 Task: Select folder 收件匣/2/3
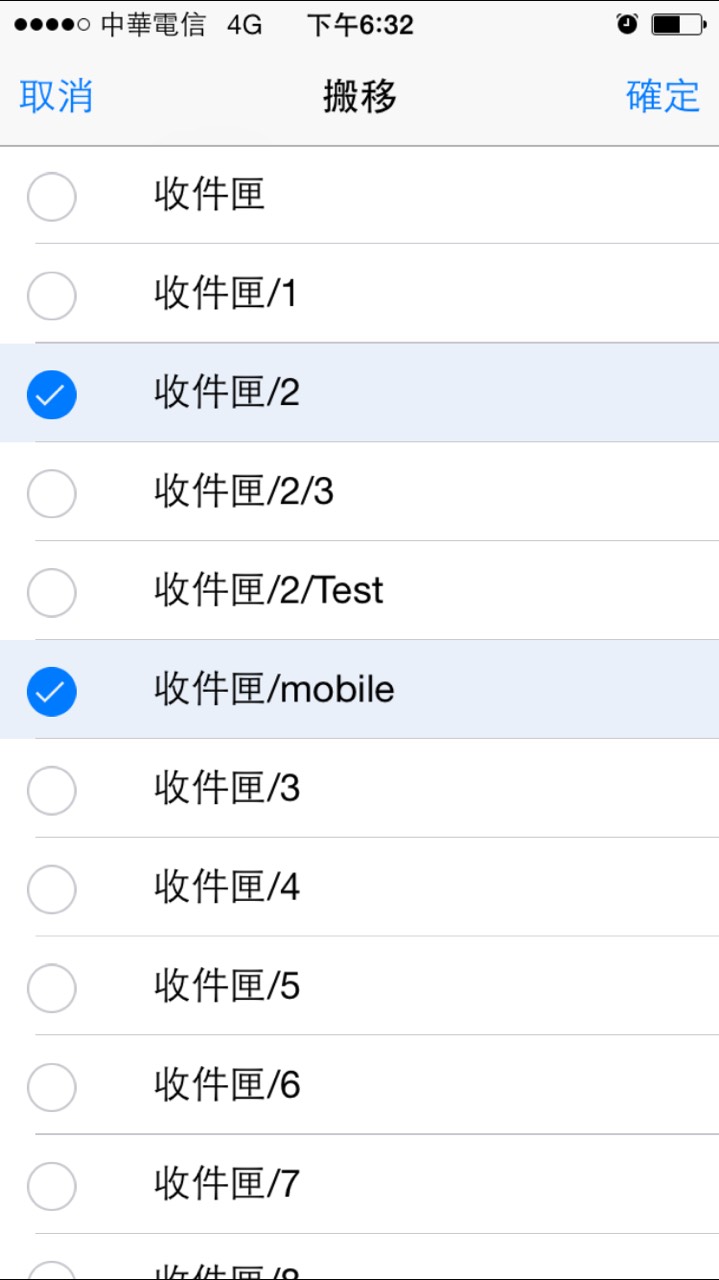pyautogui.click(x=359, y=492)
